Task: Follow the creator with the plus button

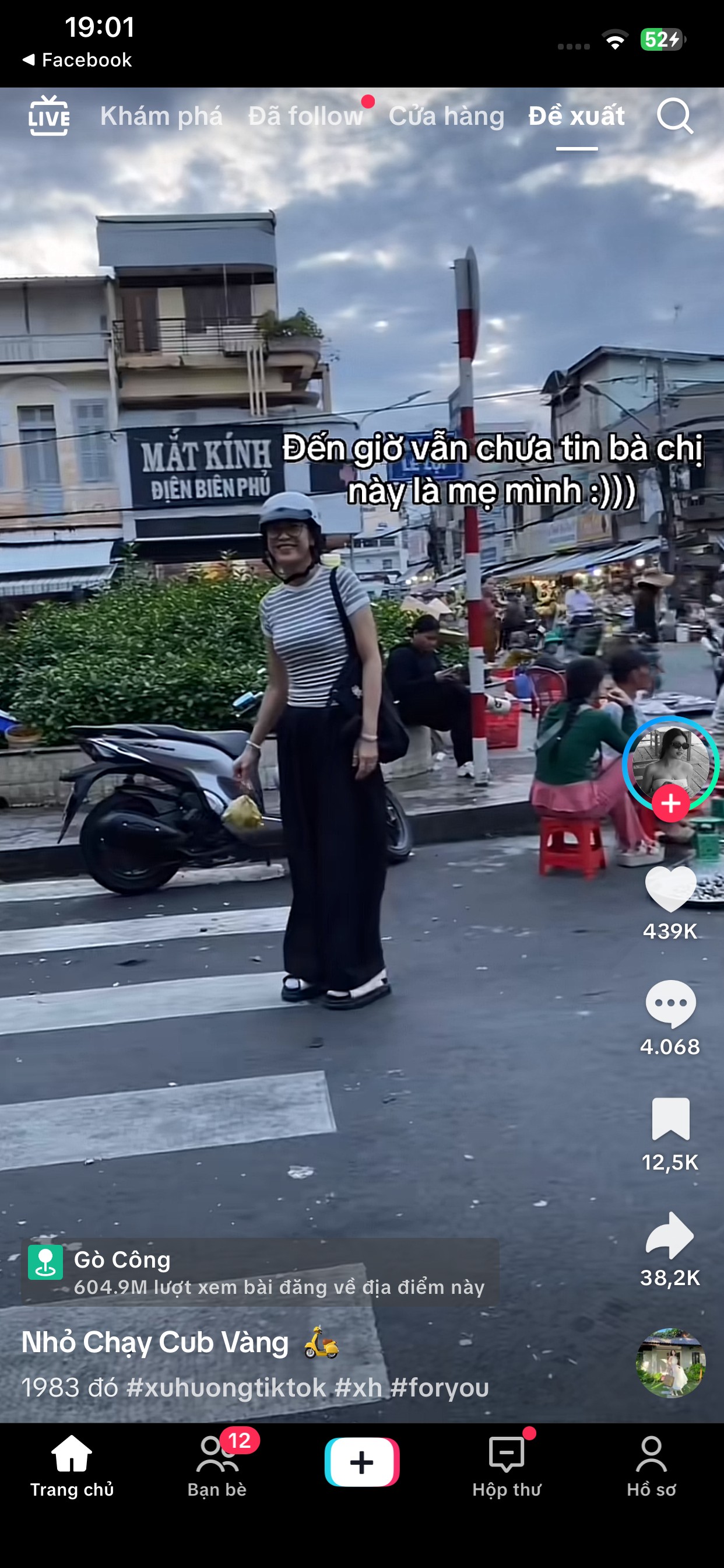Action: [x=670, y=803]
